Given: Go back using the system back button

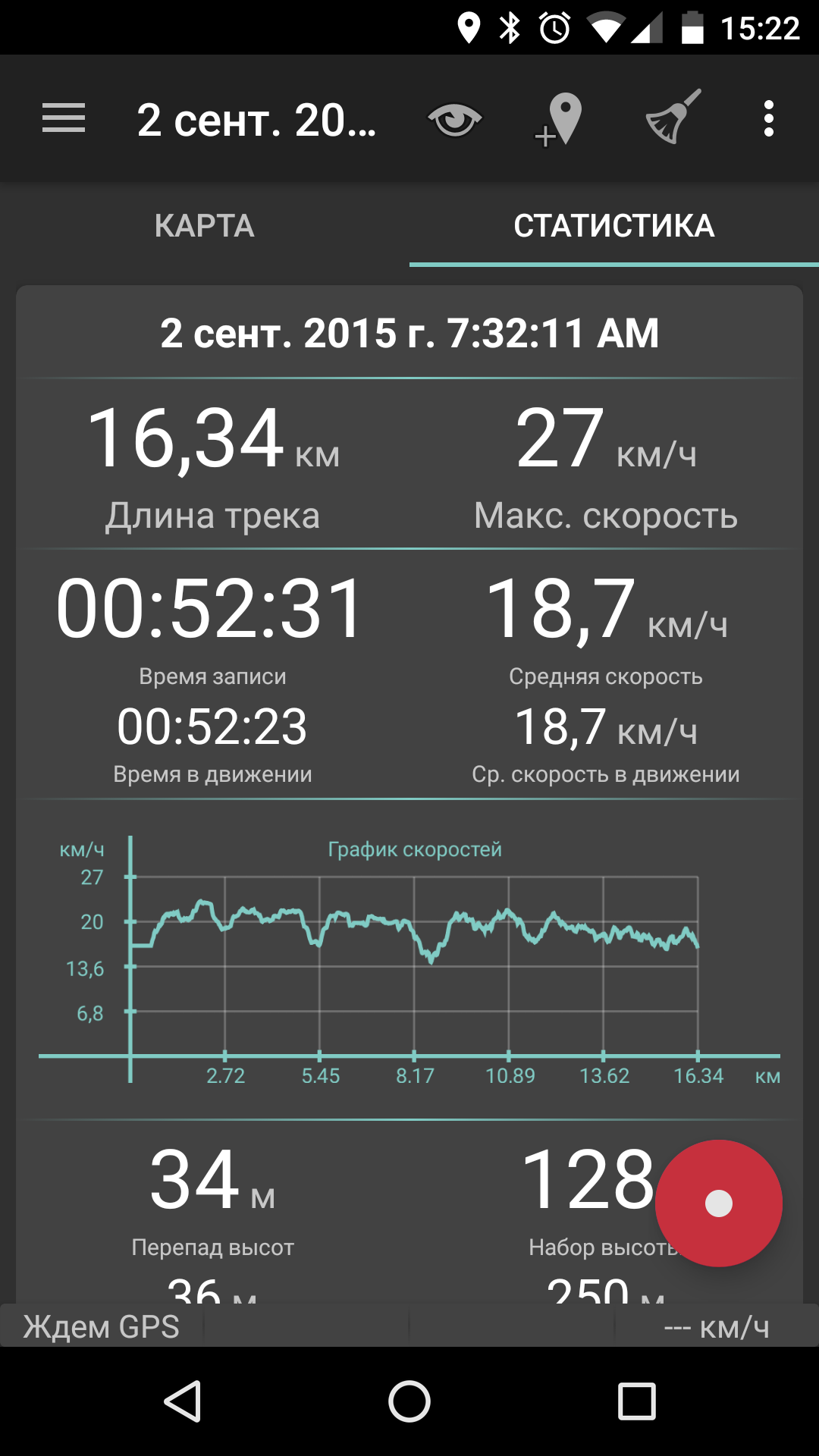Looking at the screenshot, I should coord(183,1400).
